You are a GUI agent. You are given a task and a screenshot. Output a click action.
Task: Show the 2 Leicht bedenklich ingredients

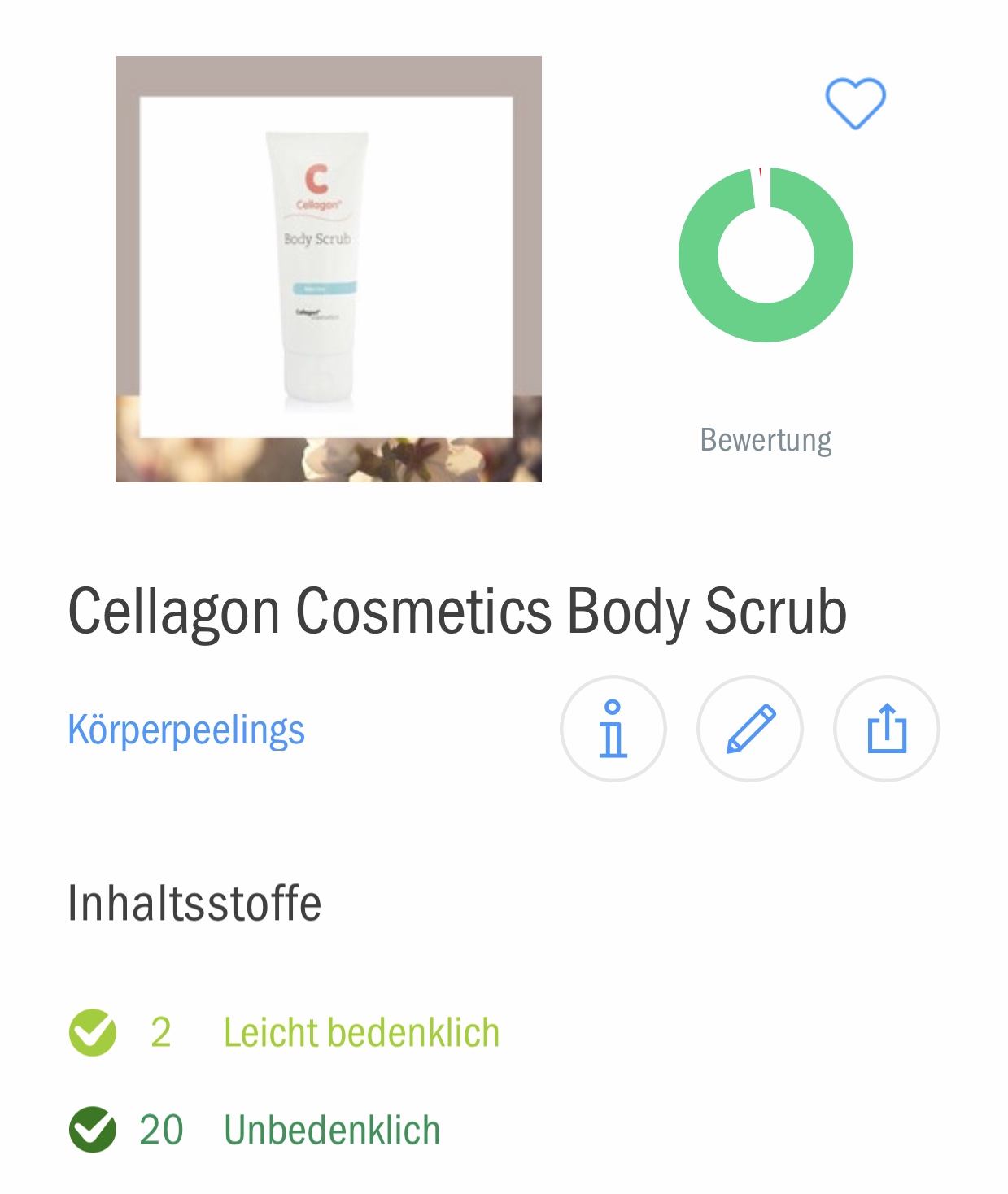[360, 1032]
